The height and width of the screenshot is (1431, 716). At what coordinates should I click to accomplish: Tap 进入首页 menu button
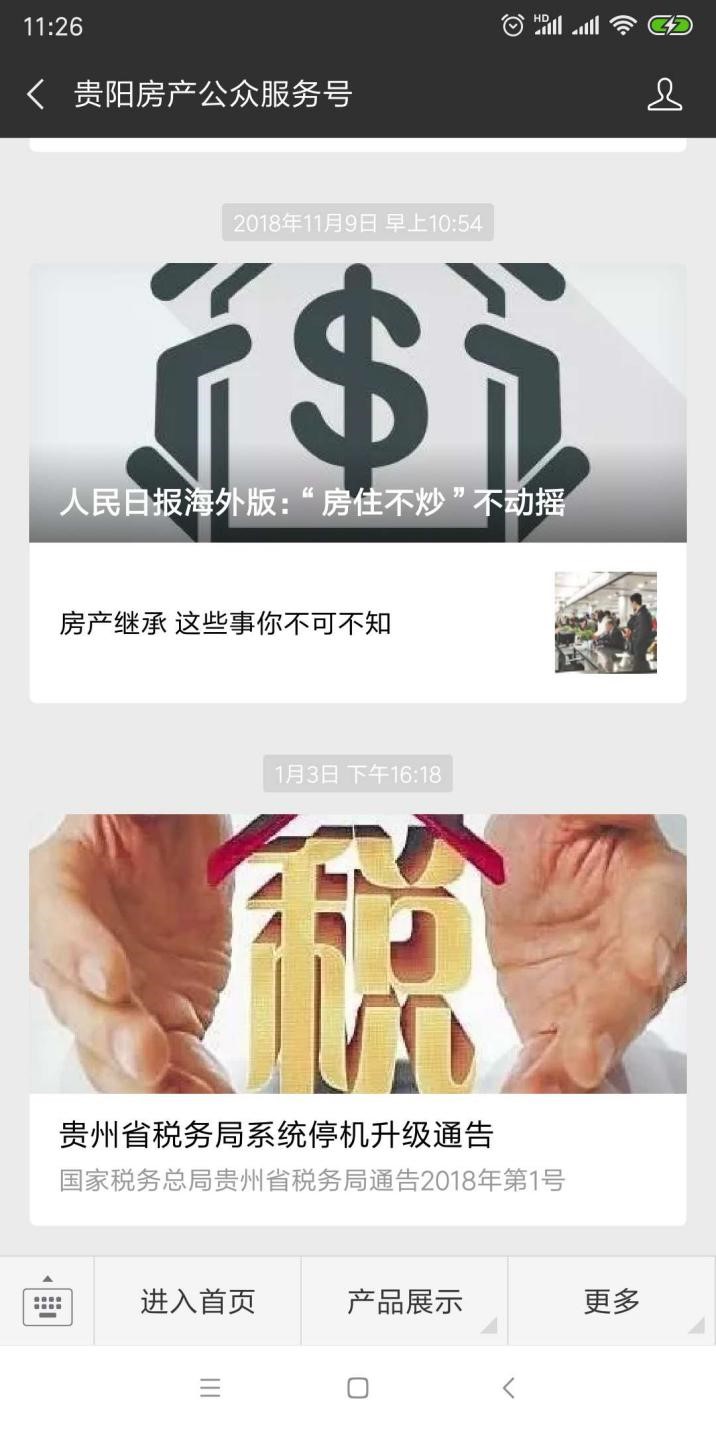(198, 1301)
